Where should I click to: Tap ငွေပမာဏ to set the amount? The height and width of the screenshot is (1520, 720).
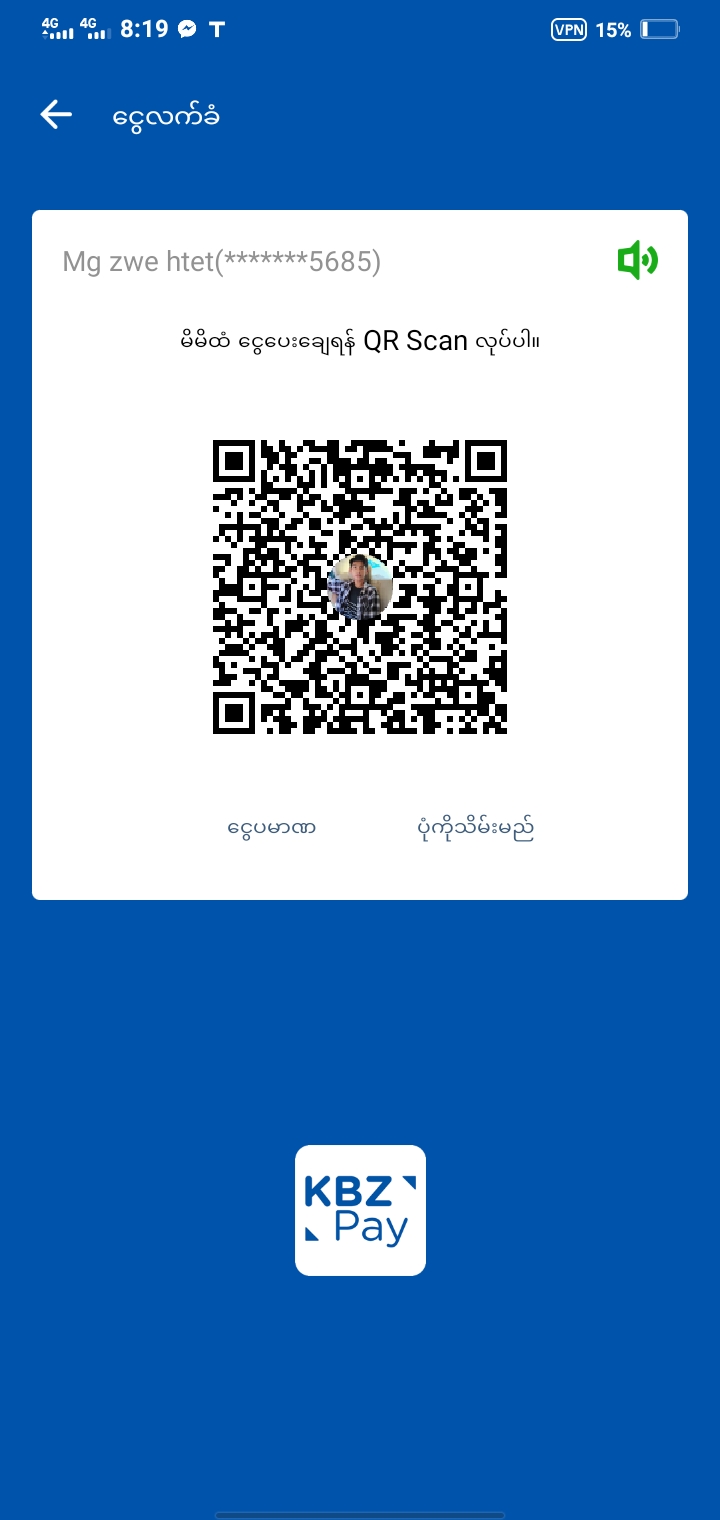(271, 828)
